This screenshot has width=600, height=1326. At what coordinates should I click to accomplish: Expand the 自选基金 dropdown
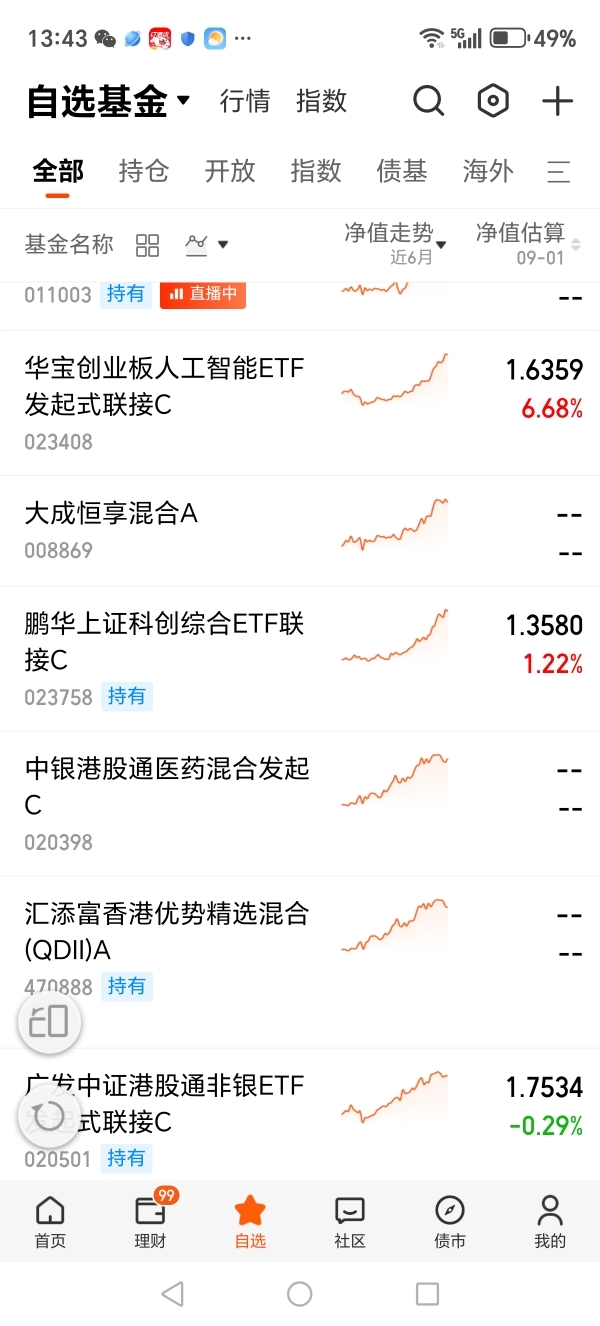click(108, 101)
